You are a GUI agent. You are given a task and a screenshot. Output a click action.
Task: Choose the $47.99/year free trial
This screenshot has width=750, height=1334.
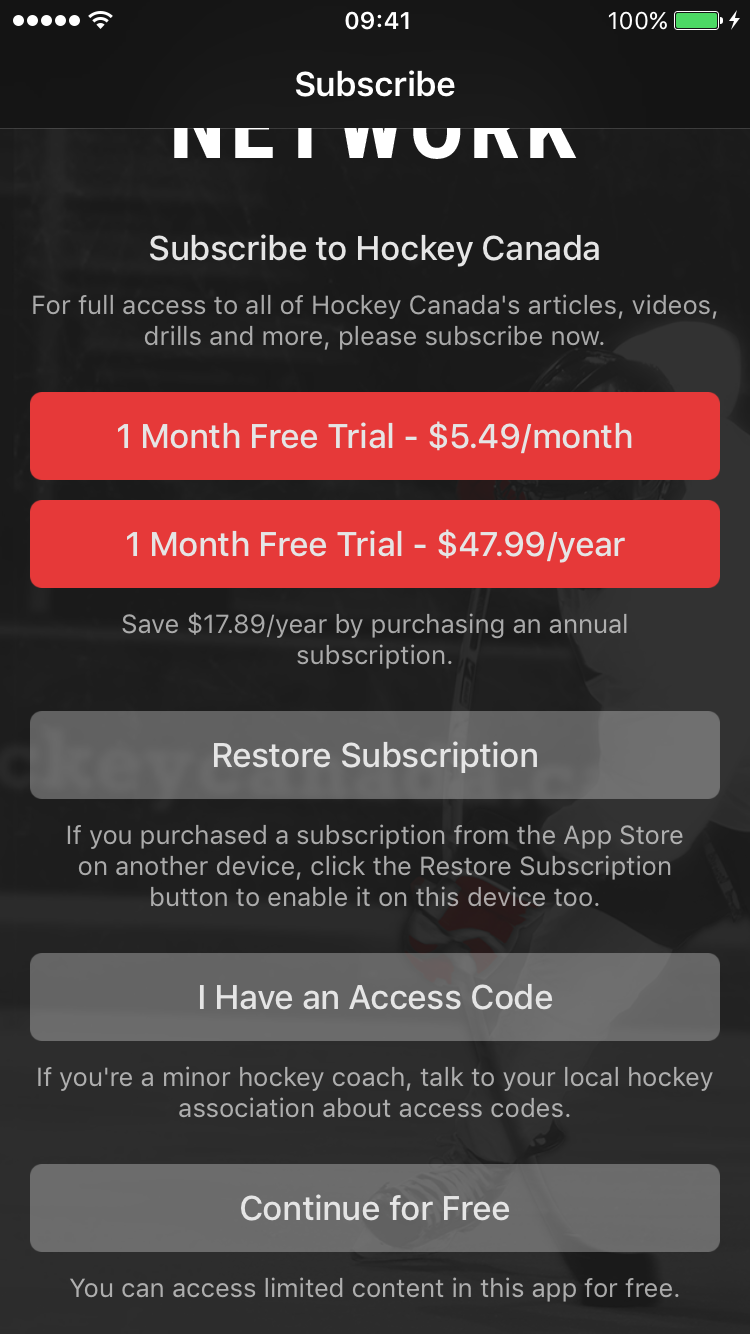[x=375, y=544]
